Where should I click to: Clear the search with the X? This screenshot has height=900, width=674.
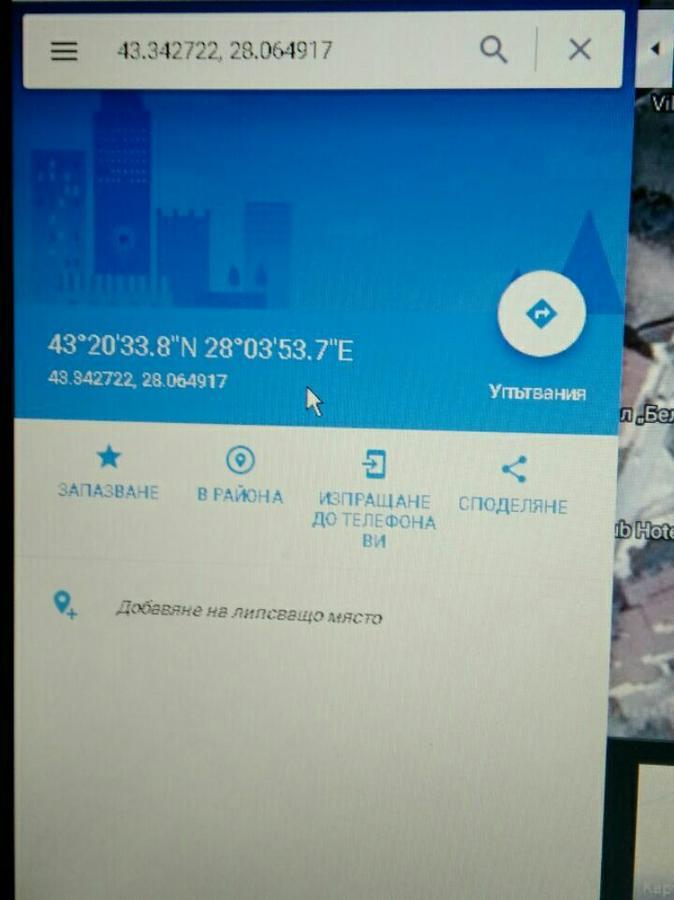pyautogui.click(x=579, y=49)
